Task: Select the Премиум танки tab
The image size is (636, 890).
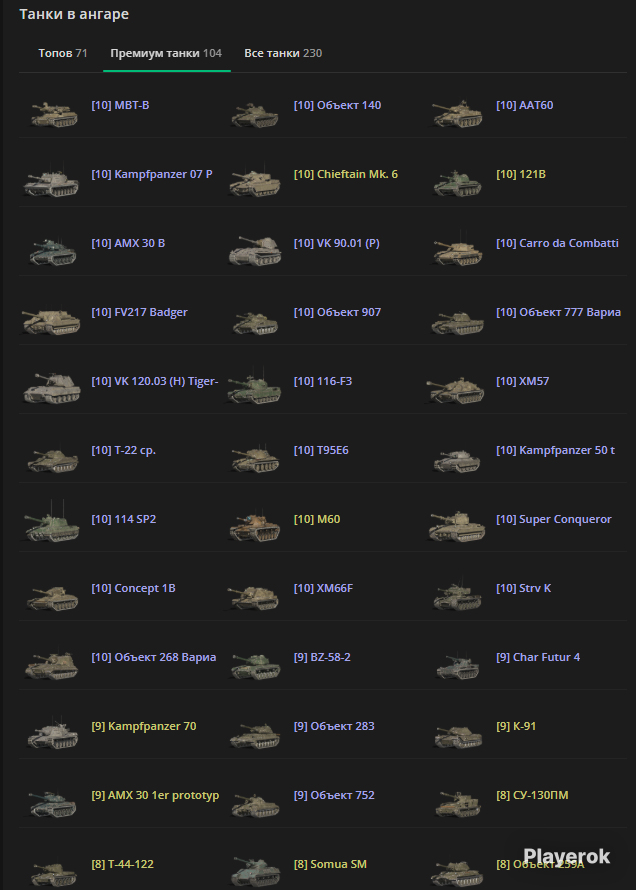Action: 166,53
